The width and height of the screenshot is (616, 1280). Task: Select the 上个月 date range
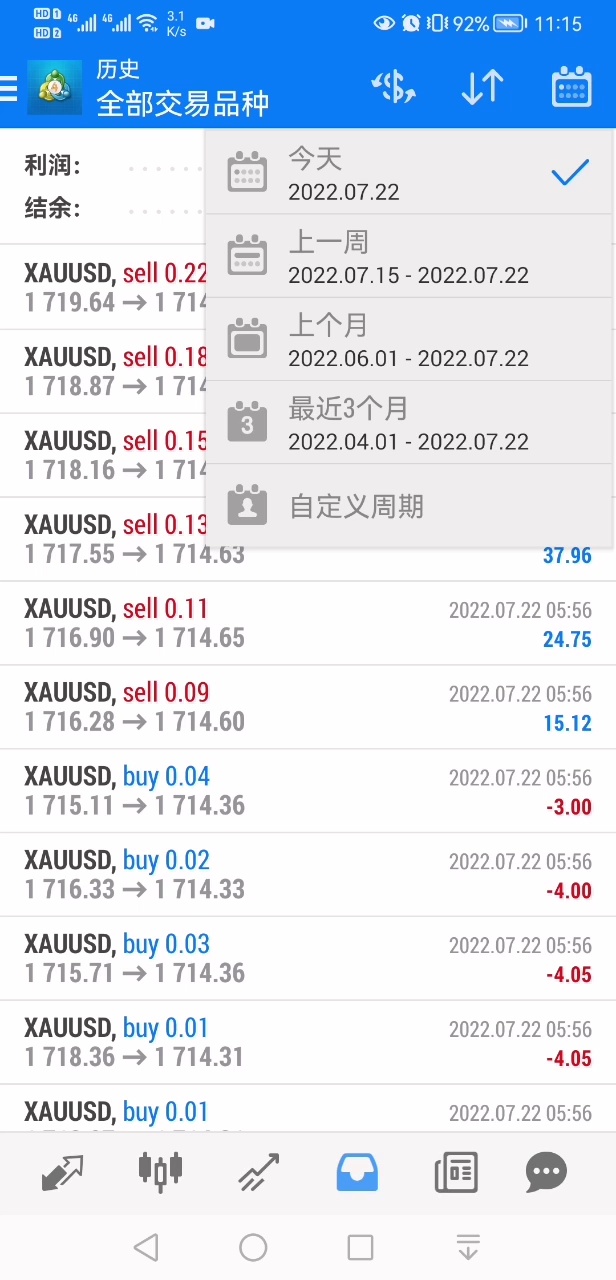(408, 340)
